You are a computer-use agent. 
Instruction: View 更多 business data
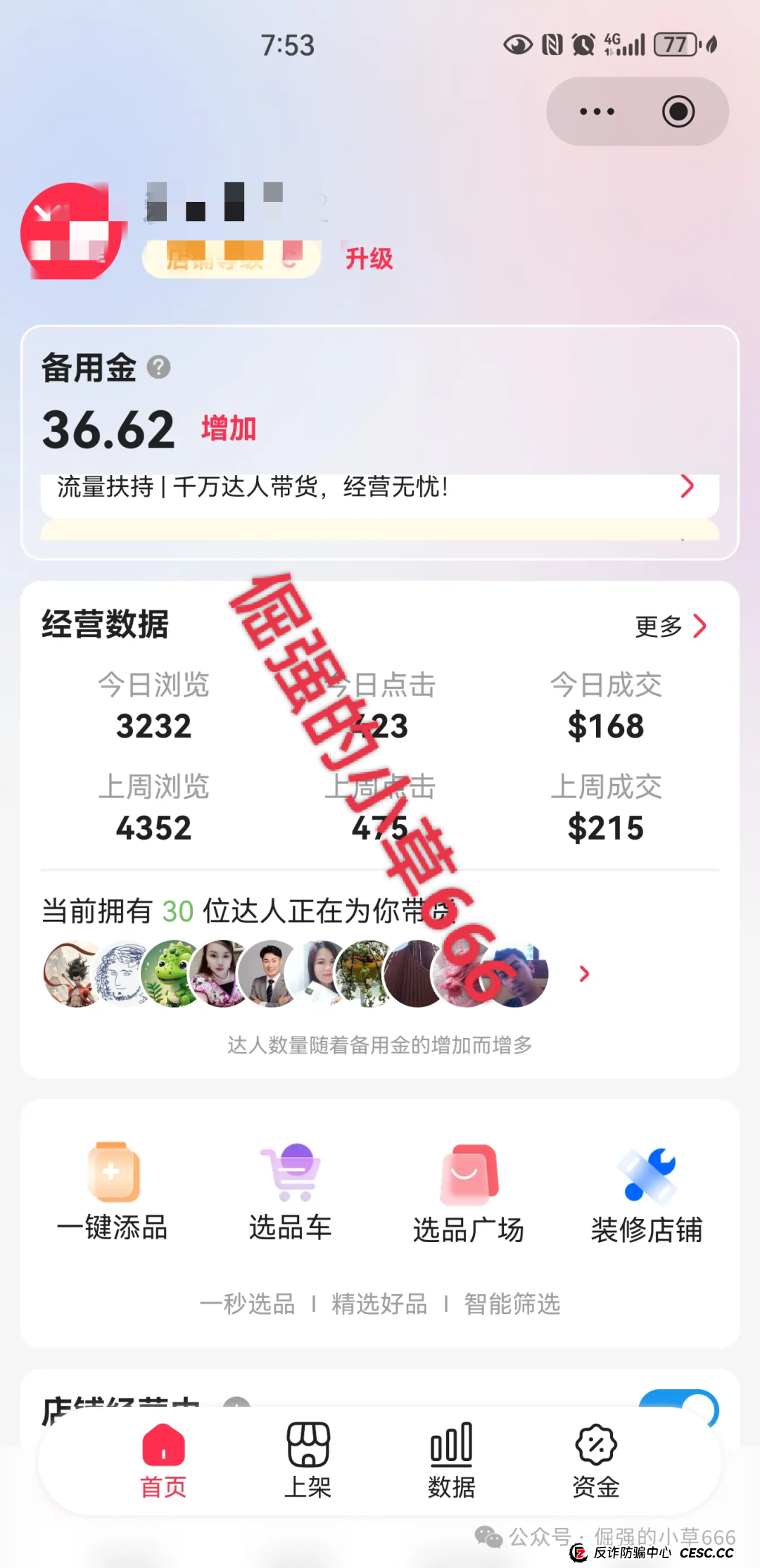coord(671,626)
